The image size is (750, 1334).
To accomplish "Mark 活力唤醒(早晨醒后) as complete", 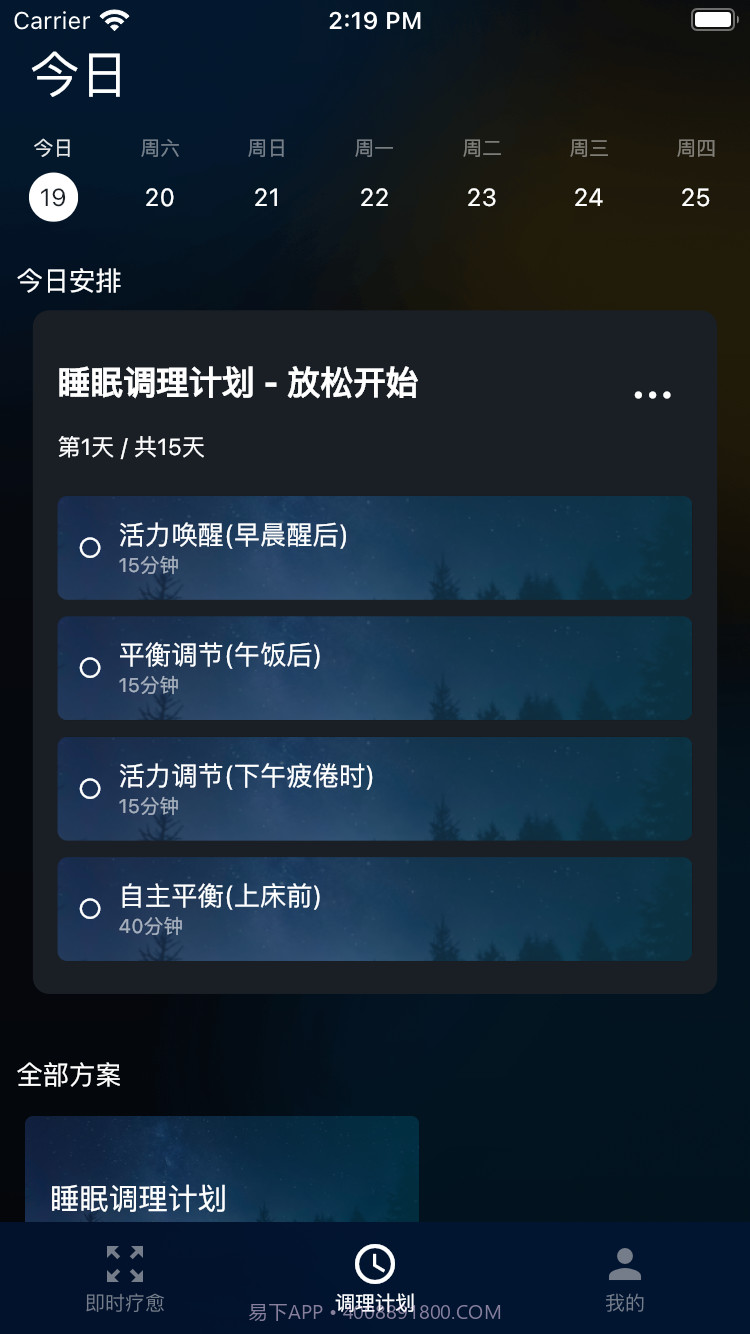I will pos(90,548).
